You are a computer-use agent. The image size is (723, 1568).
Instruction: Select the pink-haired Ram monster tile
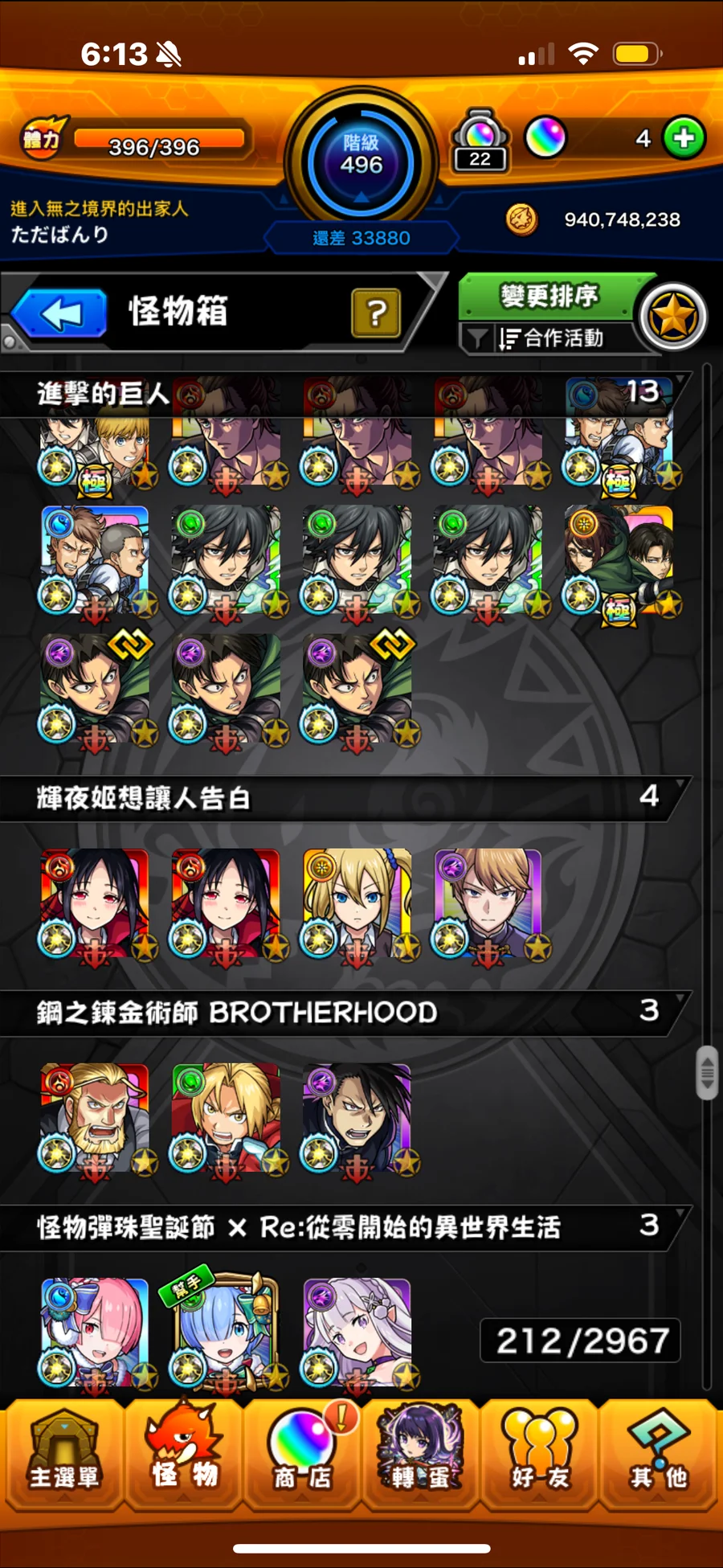[x=95, y=1332]
